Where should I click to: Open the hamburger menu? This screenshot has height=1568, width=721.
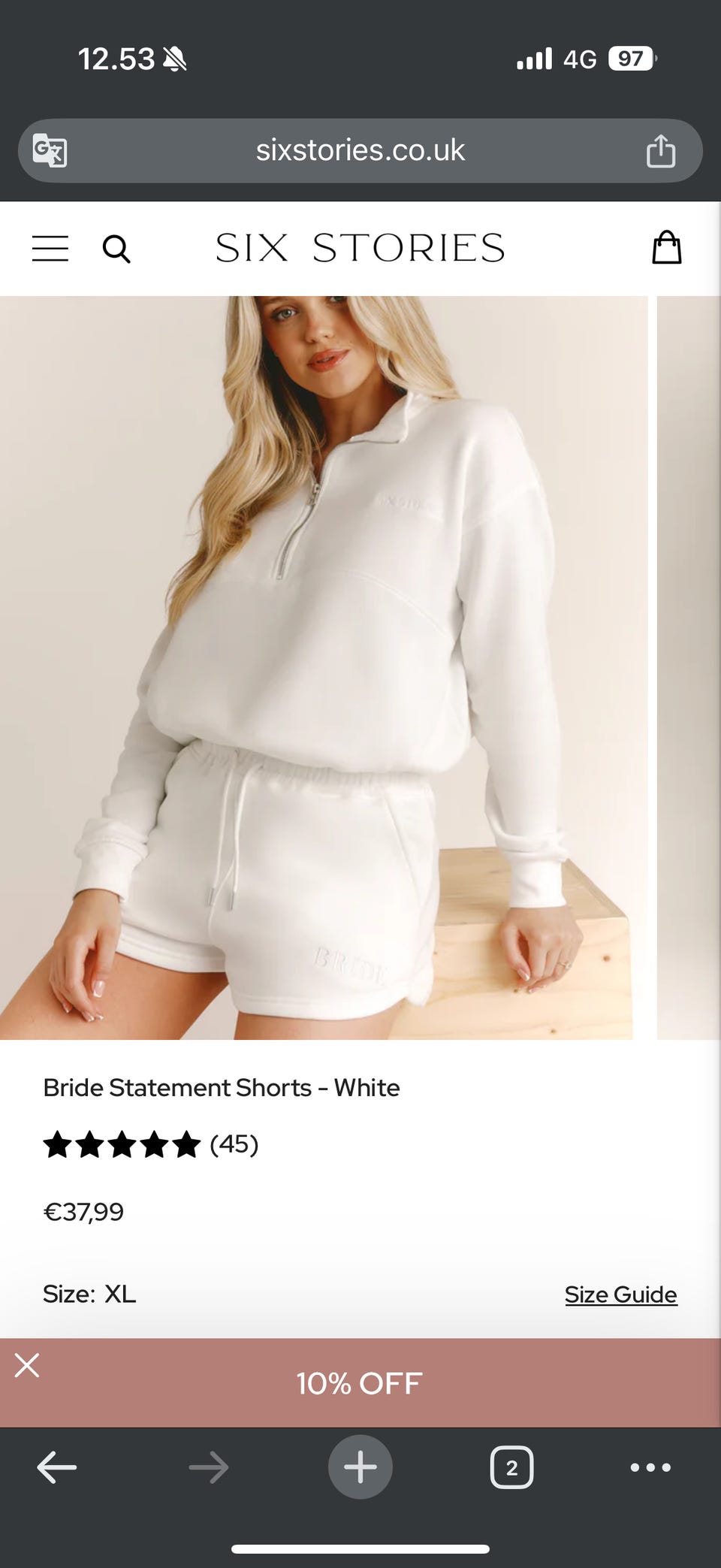[x=50, y=248]
